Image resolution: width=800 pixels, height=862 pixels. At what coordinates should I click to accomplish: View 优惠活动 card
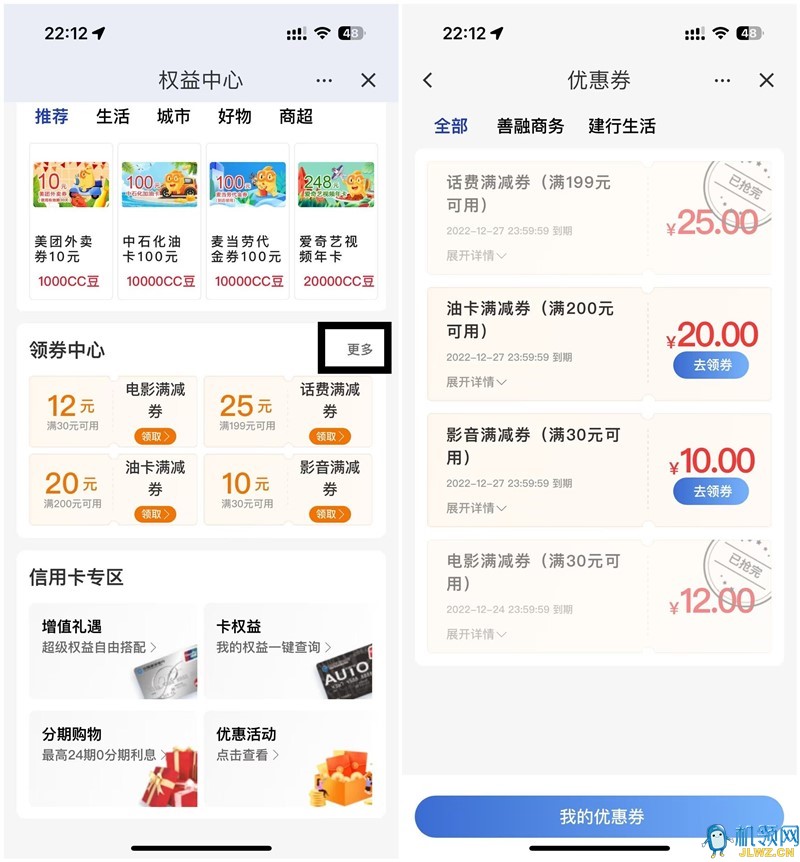click(289, 758)
